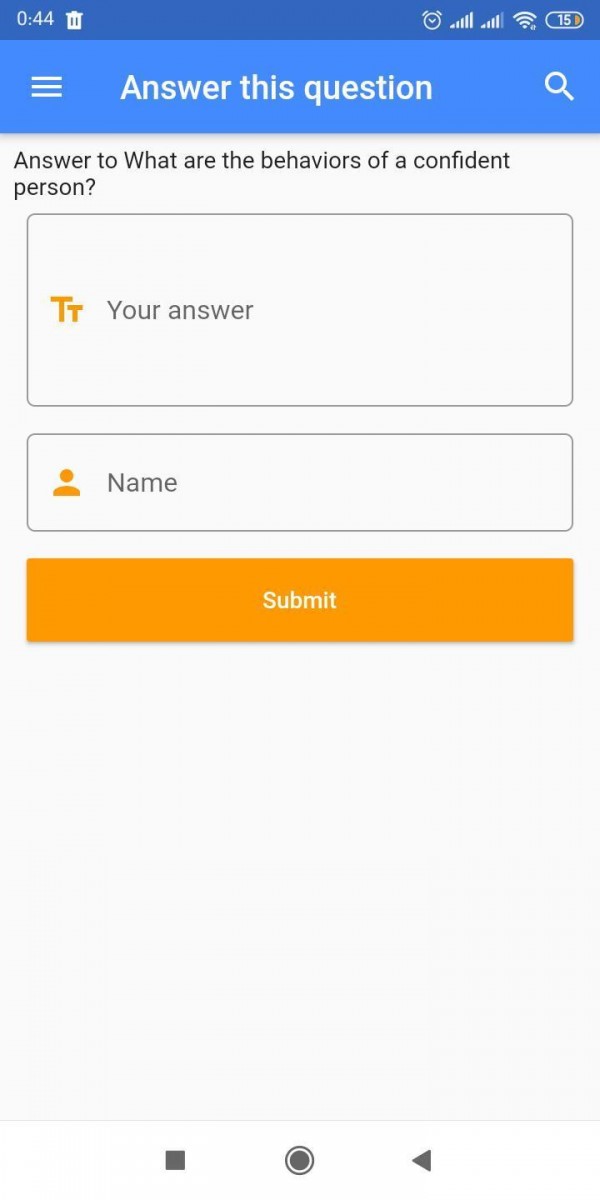Open the hamburger drawer menu
The width and height of the screenshot is (600, 1200).
click(x=47, y=87)
